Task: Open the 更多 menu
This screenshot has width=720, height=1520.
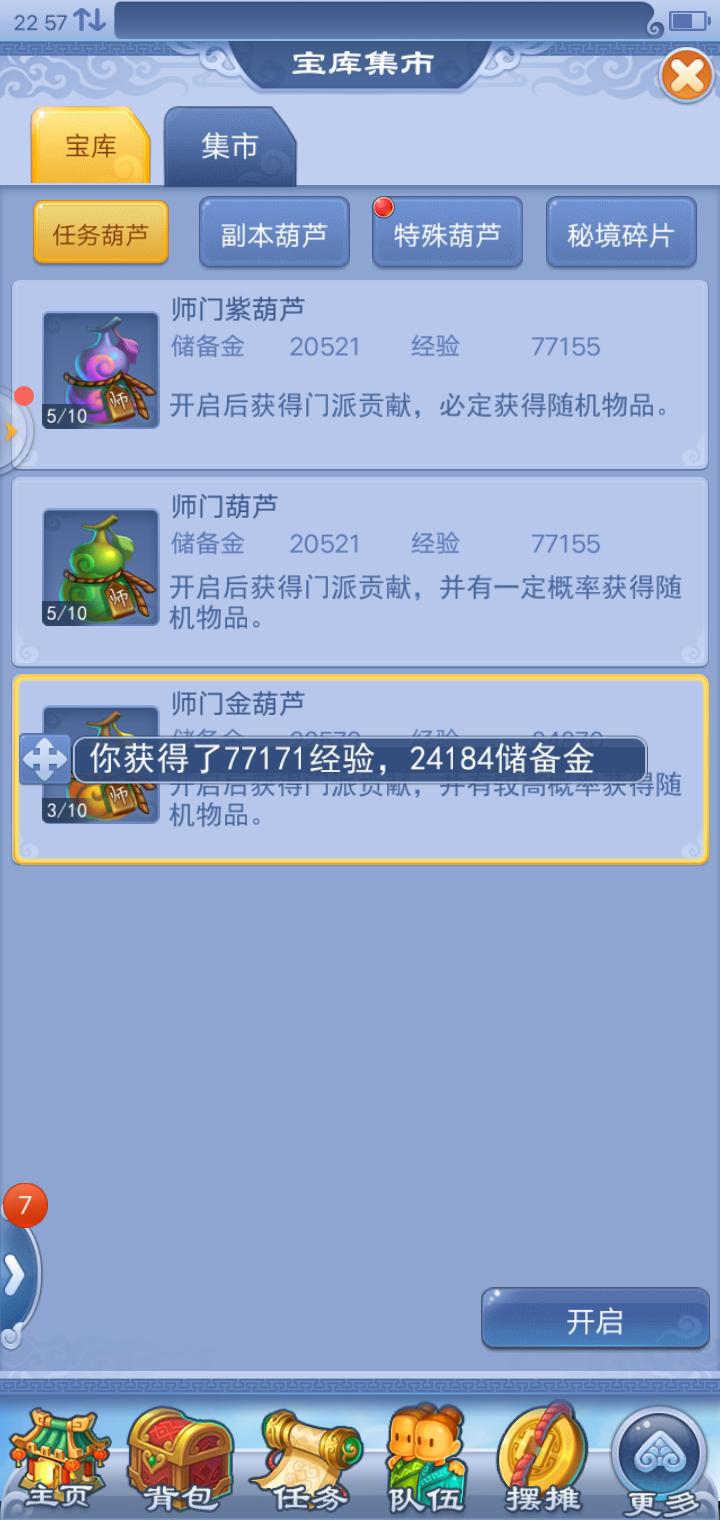Action: coord(660,1460)
